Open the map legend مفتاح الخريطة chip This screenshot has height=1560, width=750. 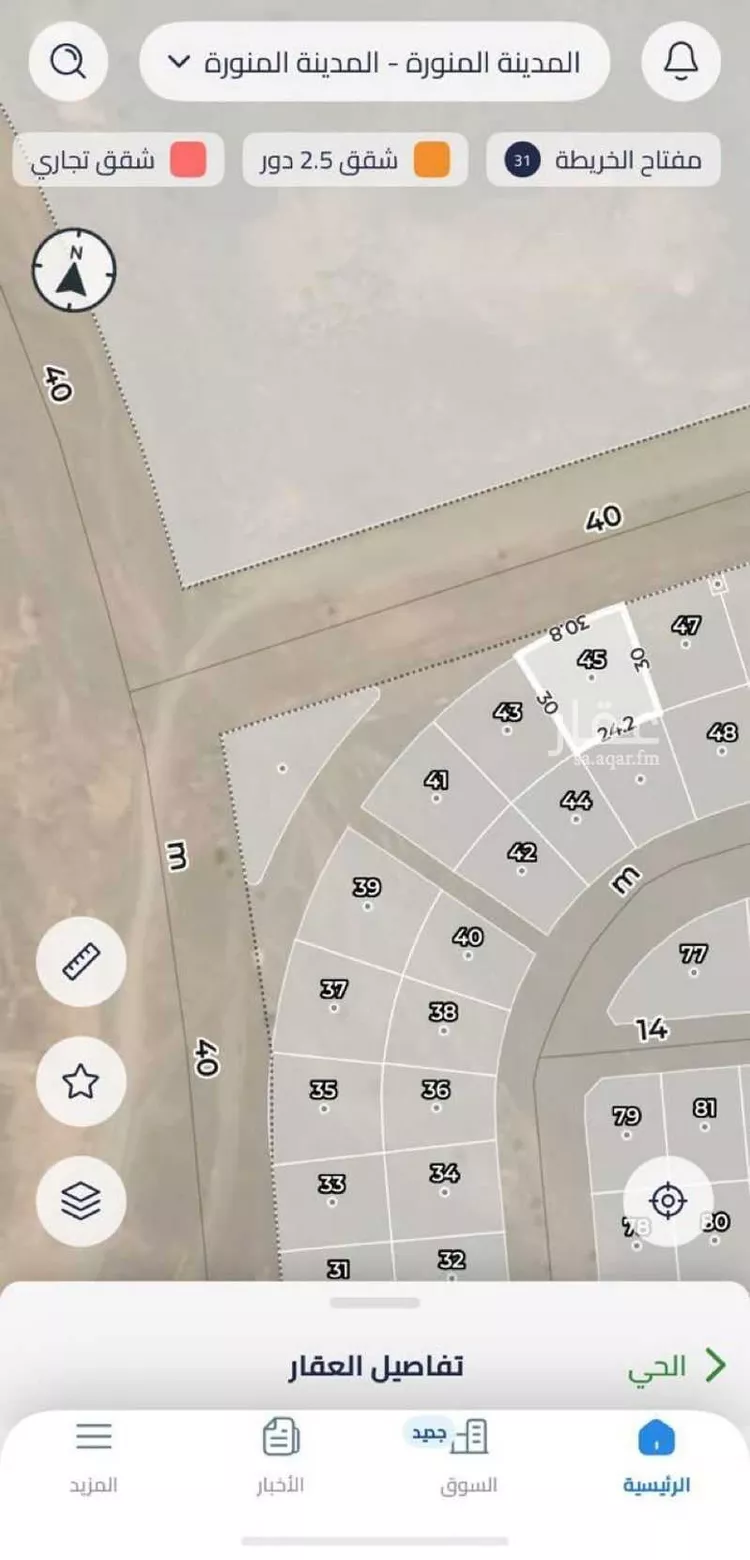[x=603, y=160]
